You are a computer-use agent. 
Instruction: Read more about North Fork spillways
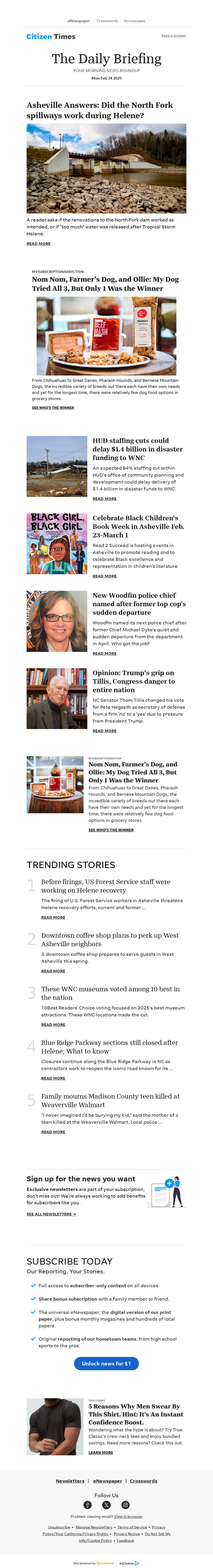point(38,243)
